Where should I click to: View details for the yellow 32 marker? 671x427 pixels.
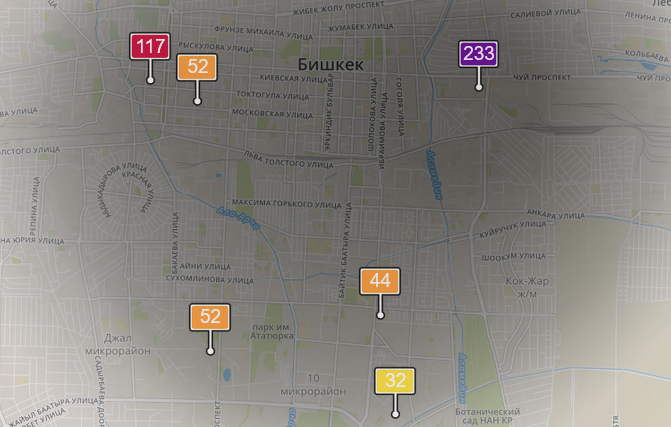tap(396, 381)
